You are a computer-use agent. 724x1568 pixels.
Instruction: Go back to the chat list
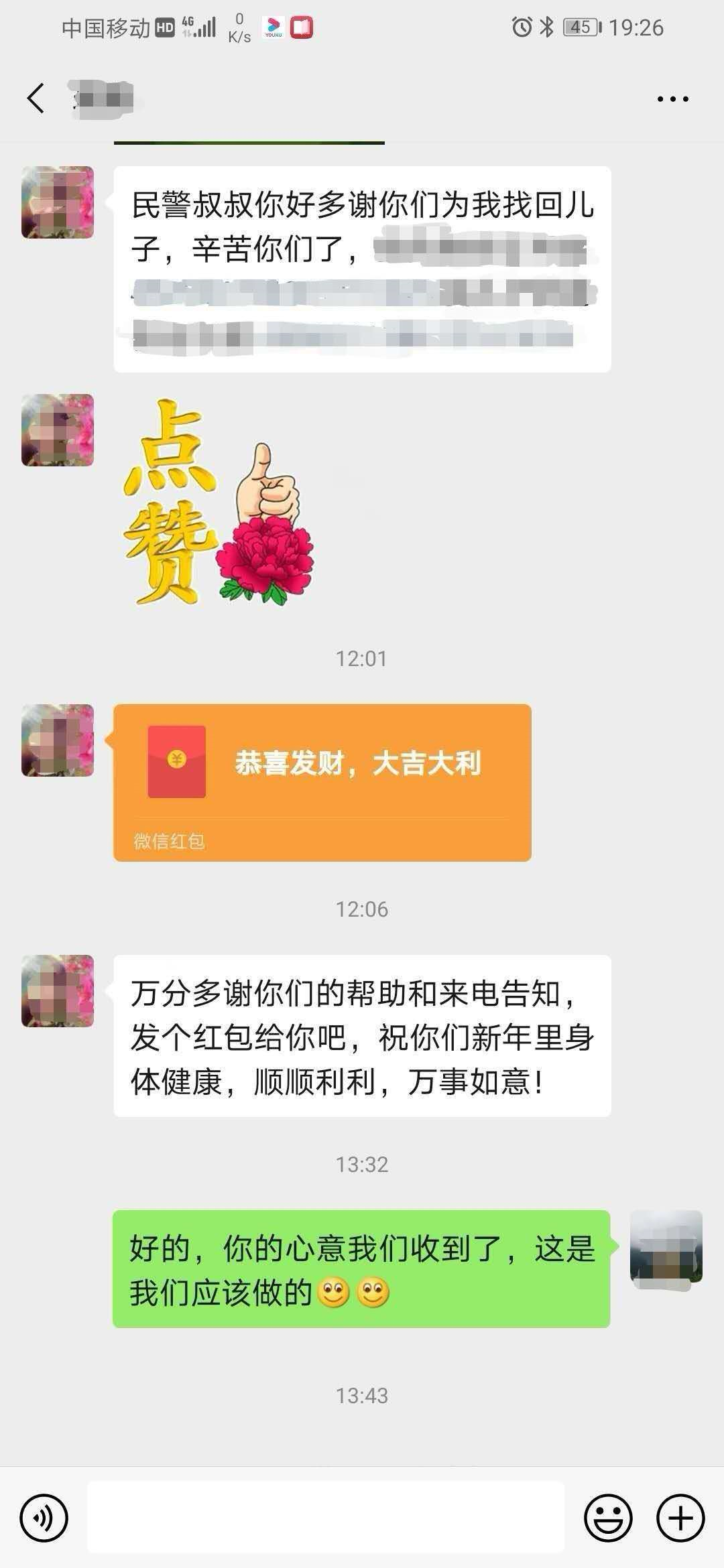pyautogui.click(x=36, y=99)
